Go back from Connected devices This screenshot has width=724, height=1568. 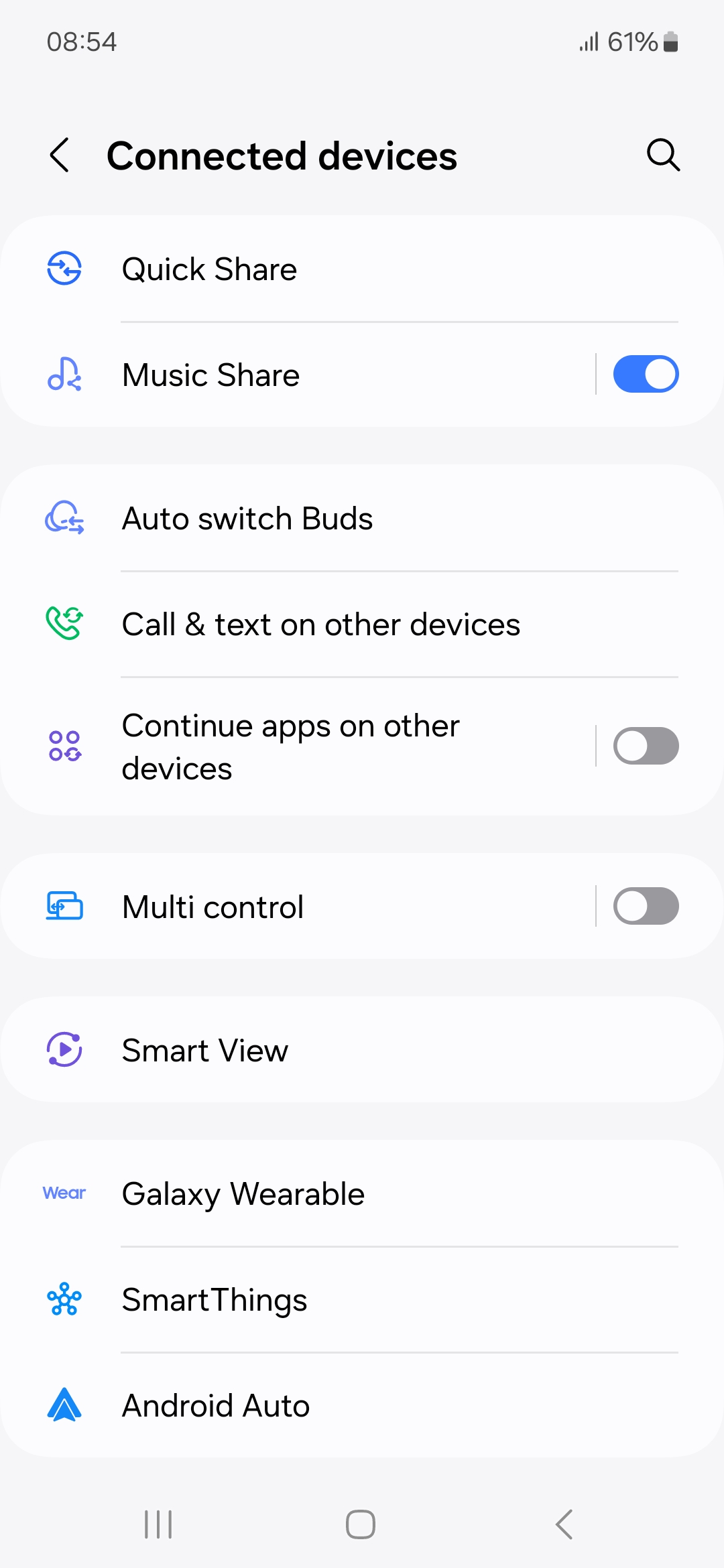click(60, 155)
